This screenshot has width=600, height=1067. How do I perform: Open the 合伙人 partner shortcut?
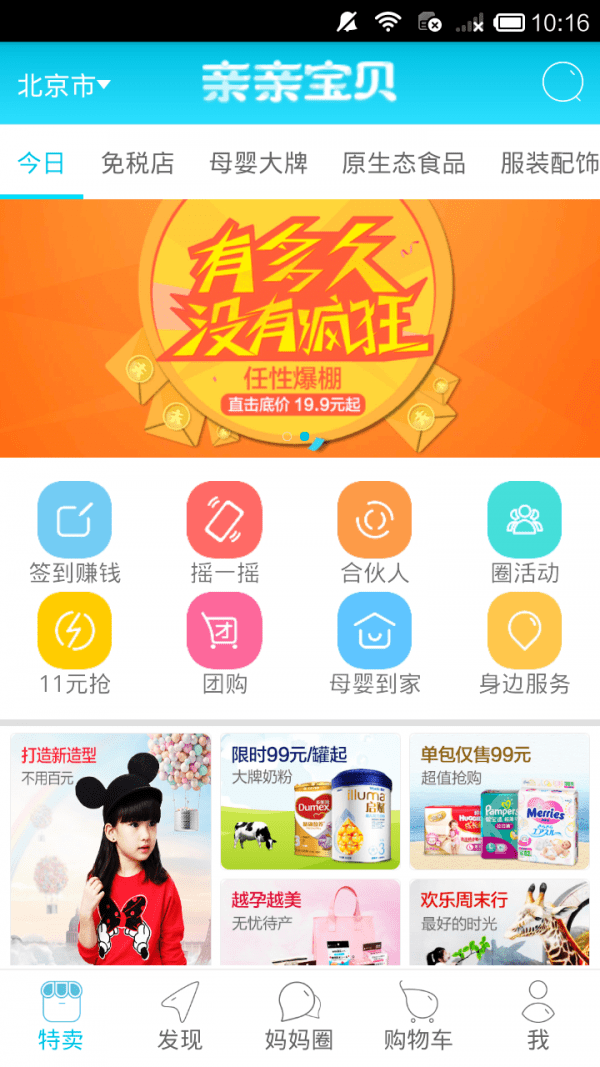[x=375, y=533]
